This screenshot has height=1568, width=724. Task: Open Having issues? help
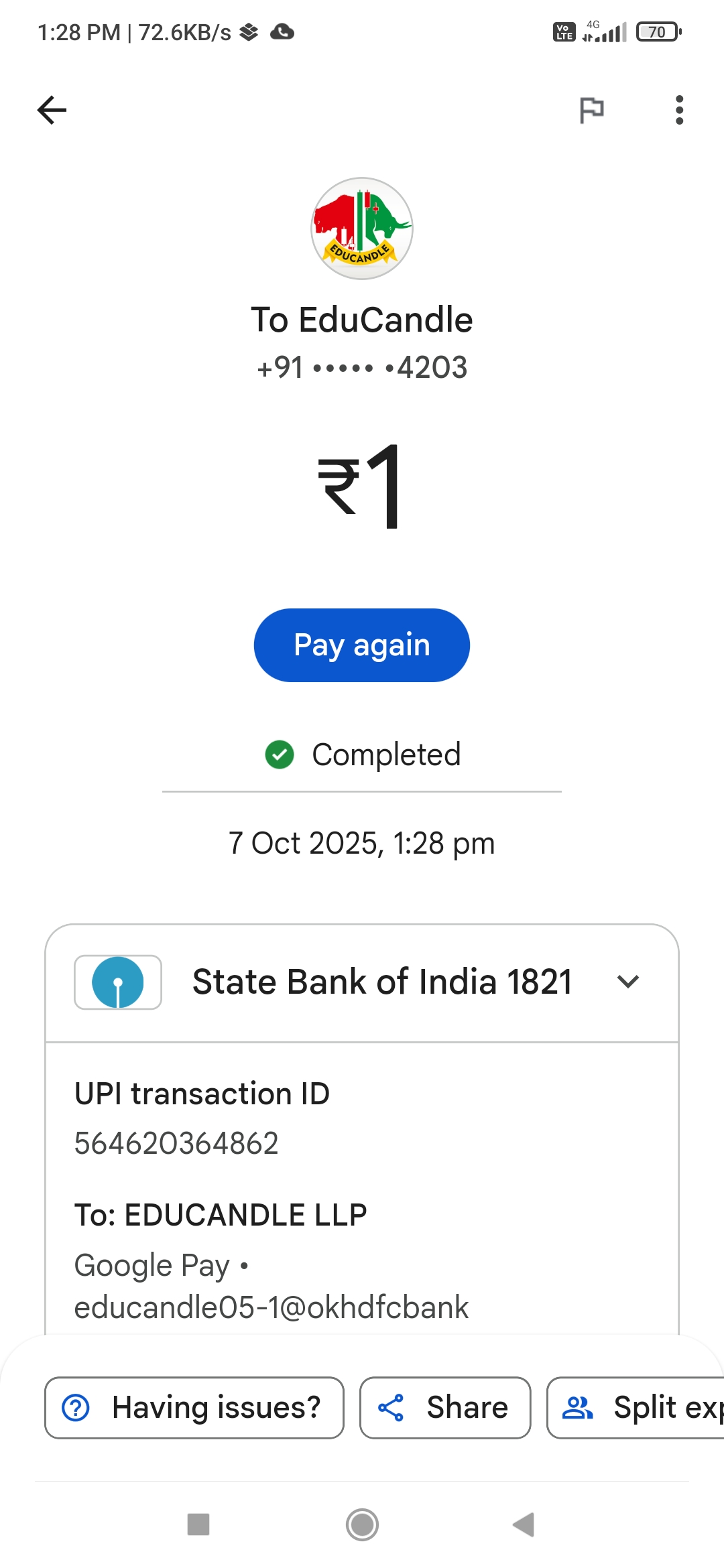coord(194,1408)
